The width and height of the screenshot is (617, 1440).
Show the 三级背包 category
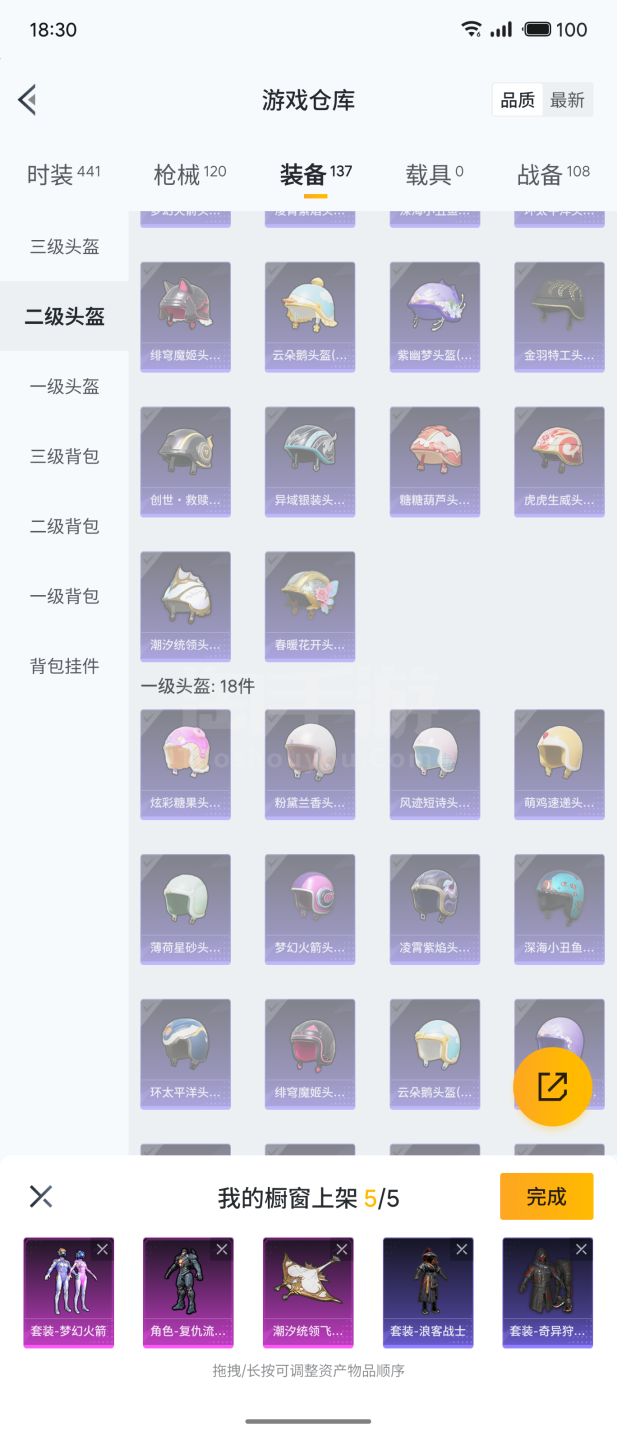click(65, 457)
